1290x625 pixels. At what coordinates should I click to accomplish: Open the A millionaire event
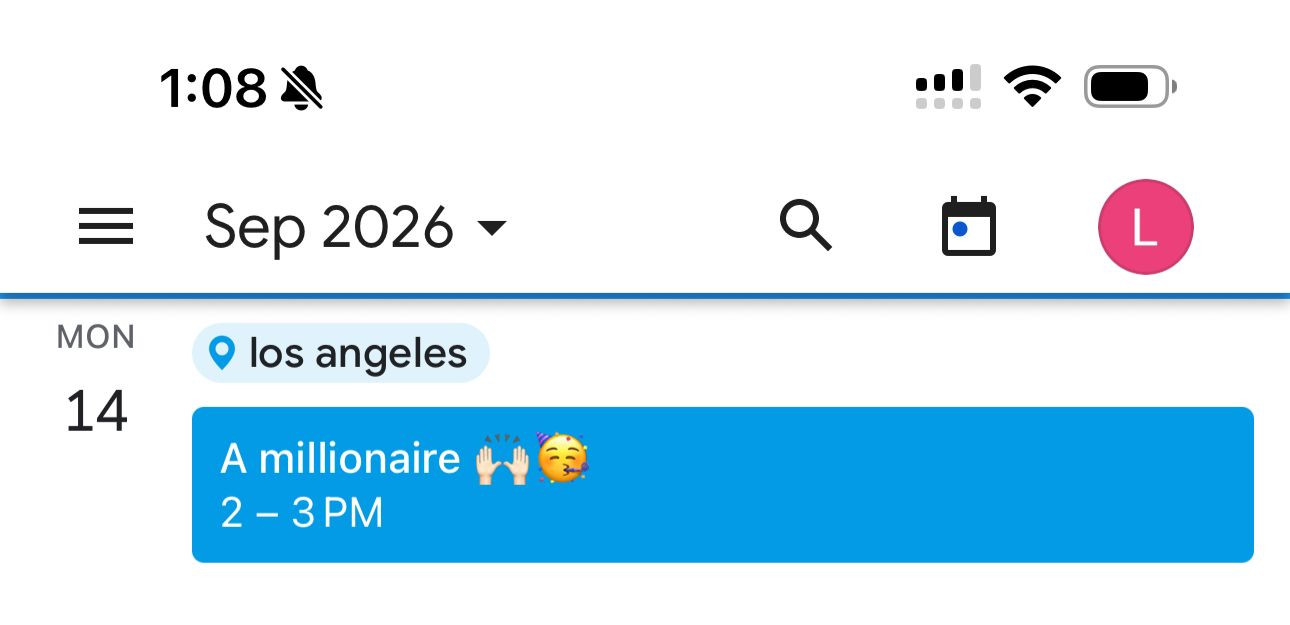pyautogui.click(x=722, y=485)
